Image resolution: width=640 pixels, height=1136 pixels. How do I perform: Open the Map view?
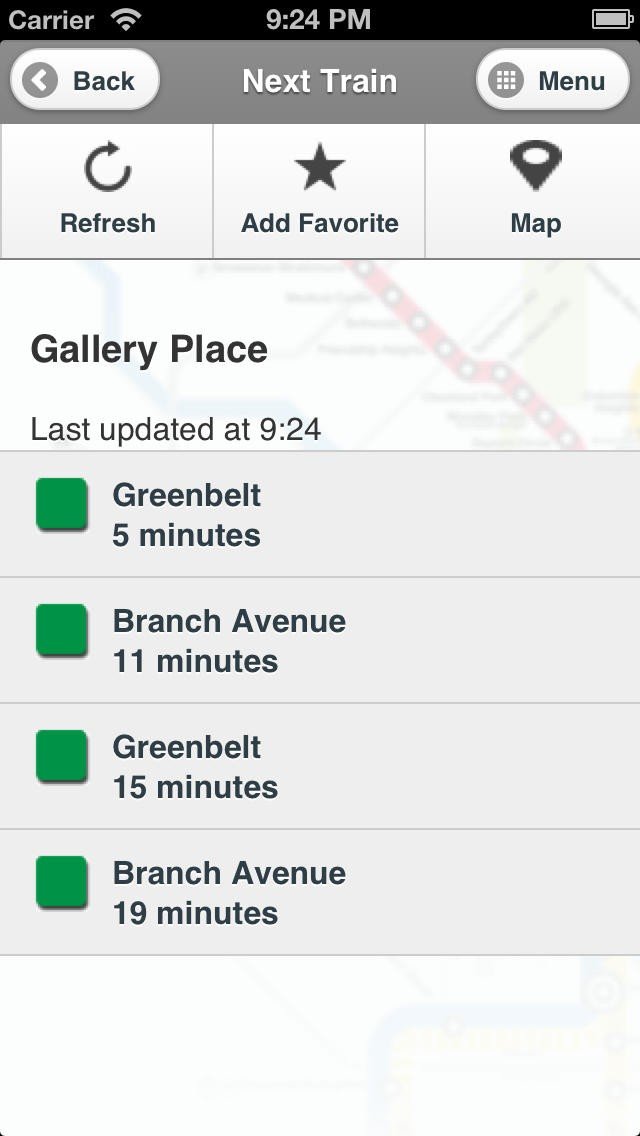[534, 192]
